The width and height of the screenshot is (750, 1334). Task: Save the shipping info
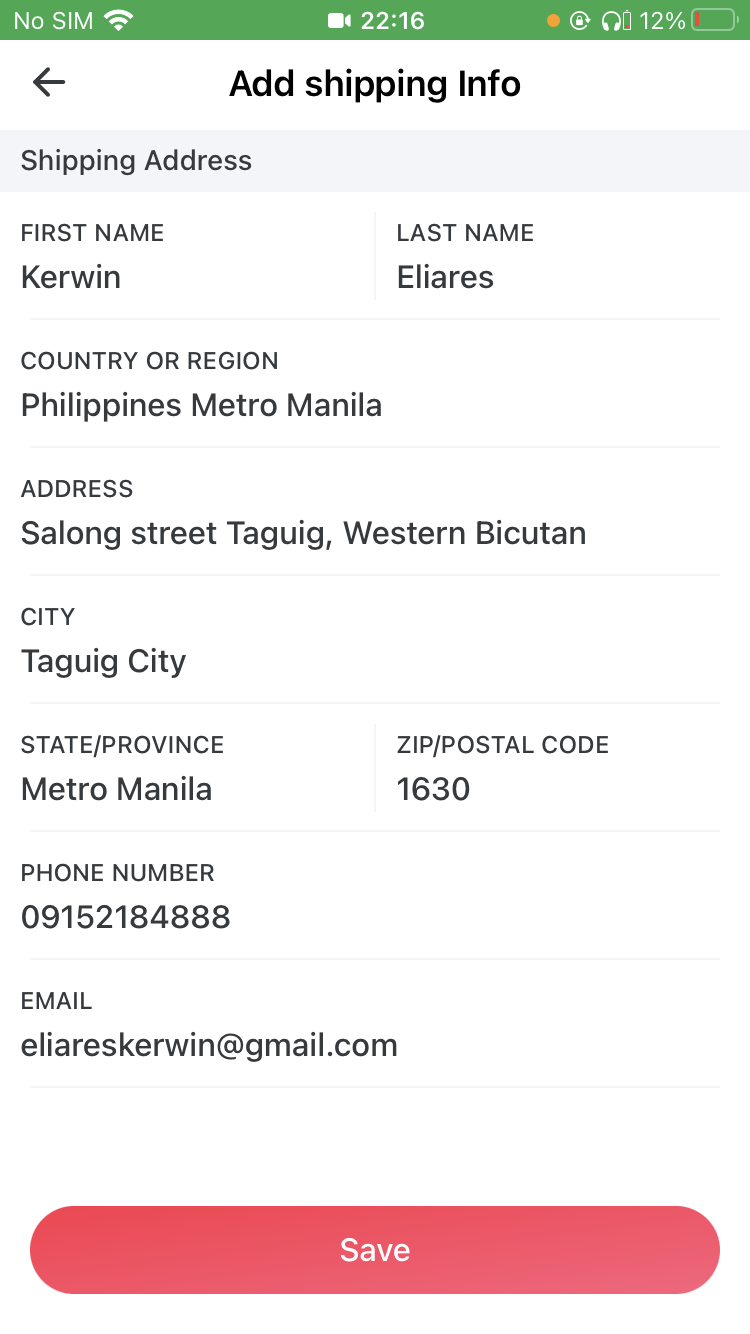click(375, 1250)
